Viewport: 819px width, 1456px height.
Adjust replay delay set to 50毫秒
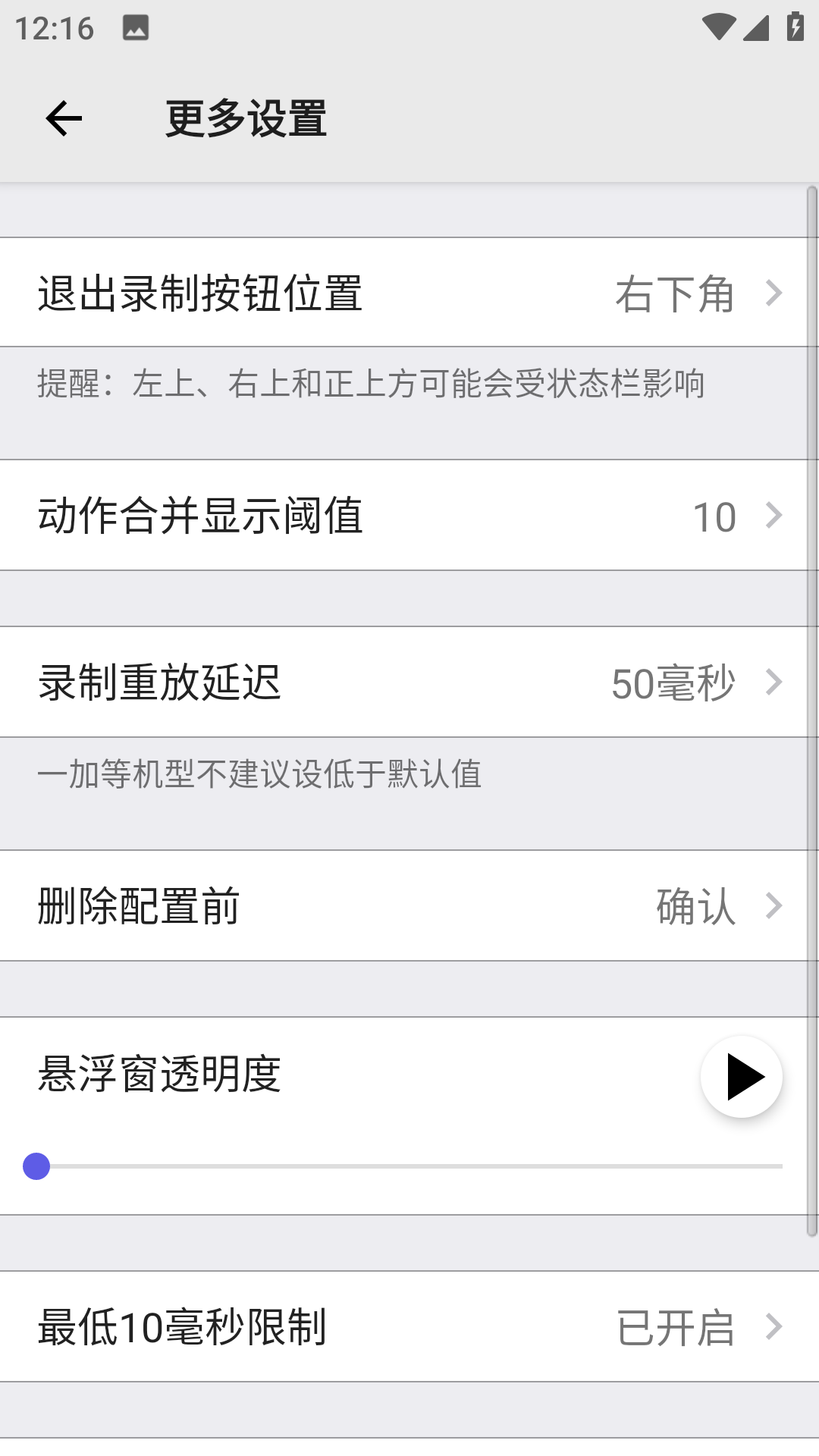(x=673, y=681)
